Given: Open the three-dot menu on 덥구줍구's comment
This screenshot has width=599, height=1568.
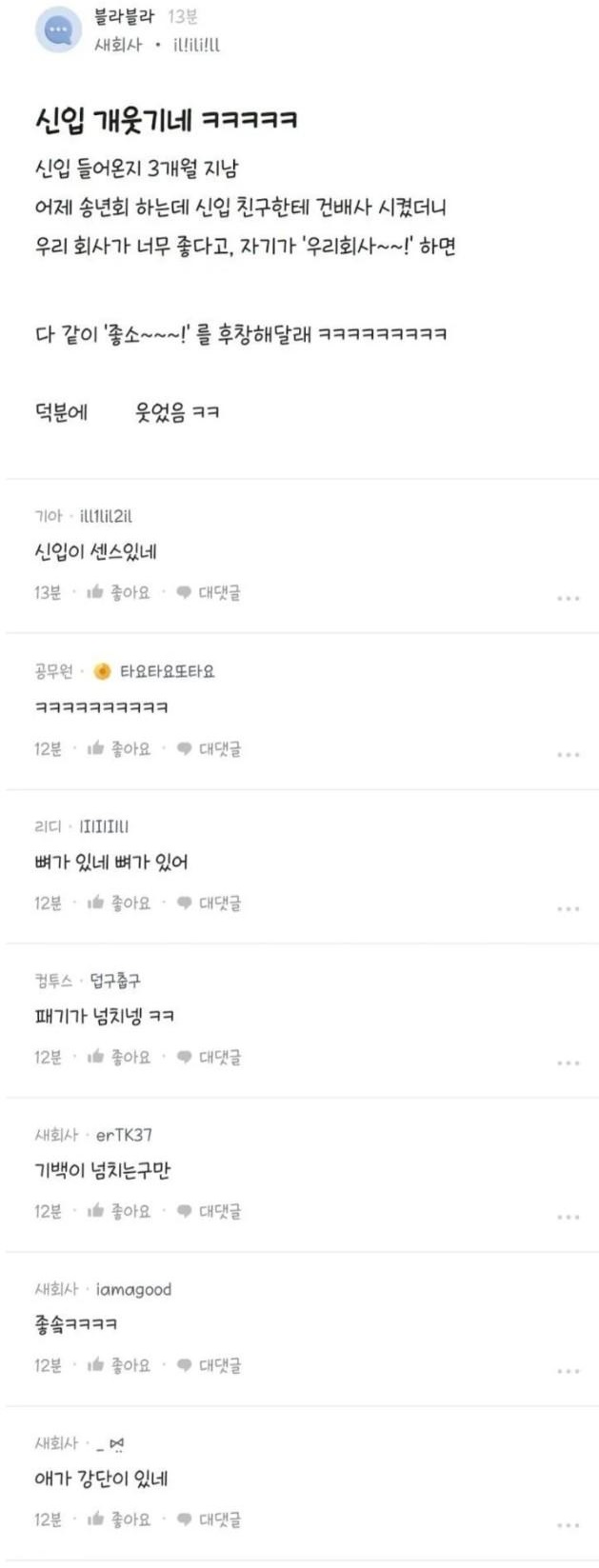Looking at the screenshot, I should coord(568,1063).
